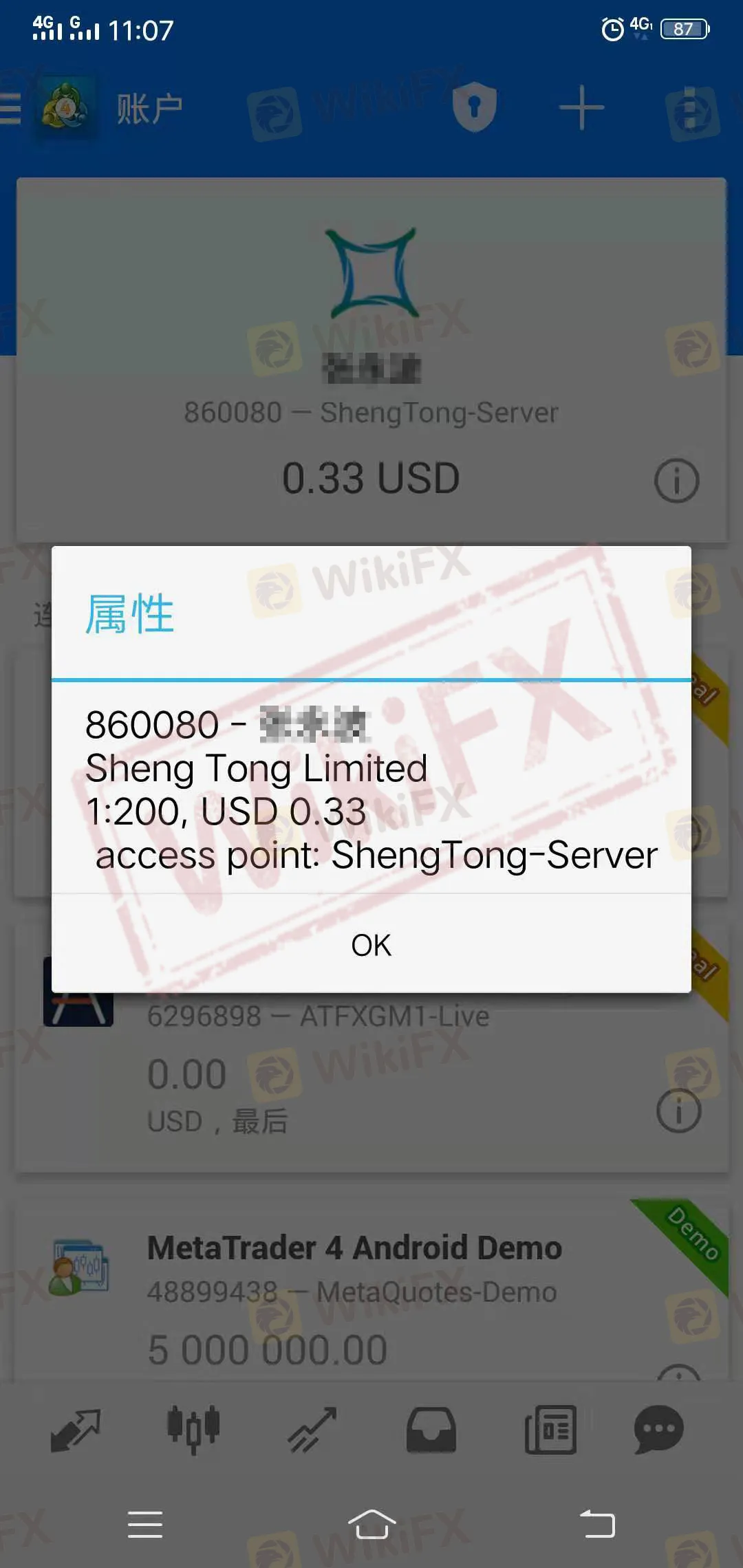Switch to the quotes arrows tab

[x=76, y=1430]
